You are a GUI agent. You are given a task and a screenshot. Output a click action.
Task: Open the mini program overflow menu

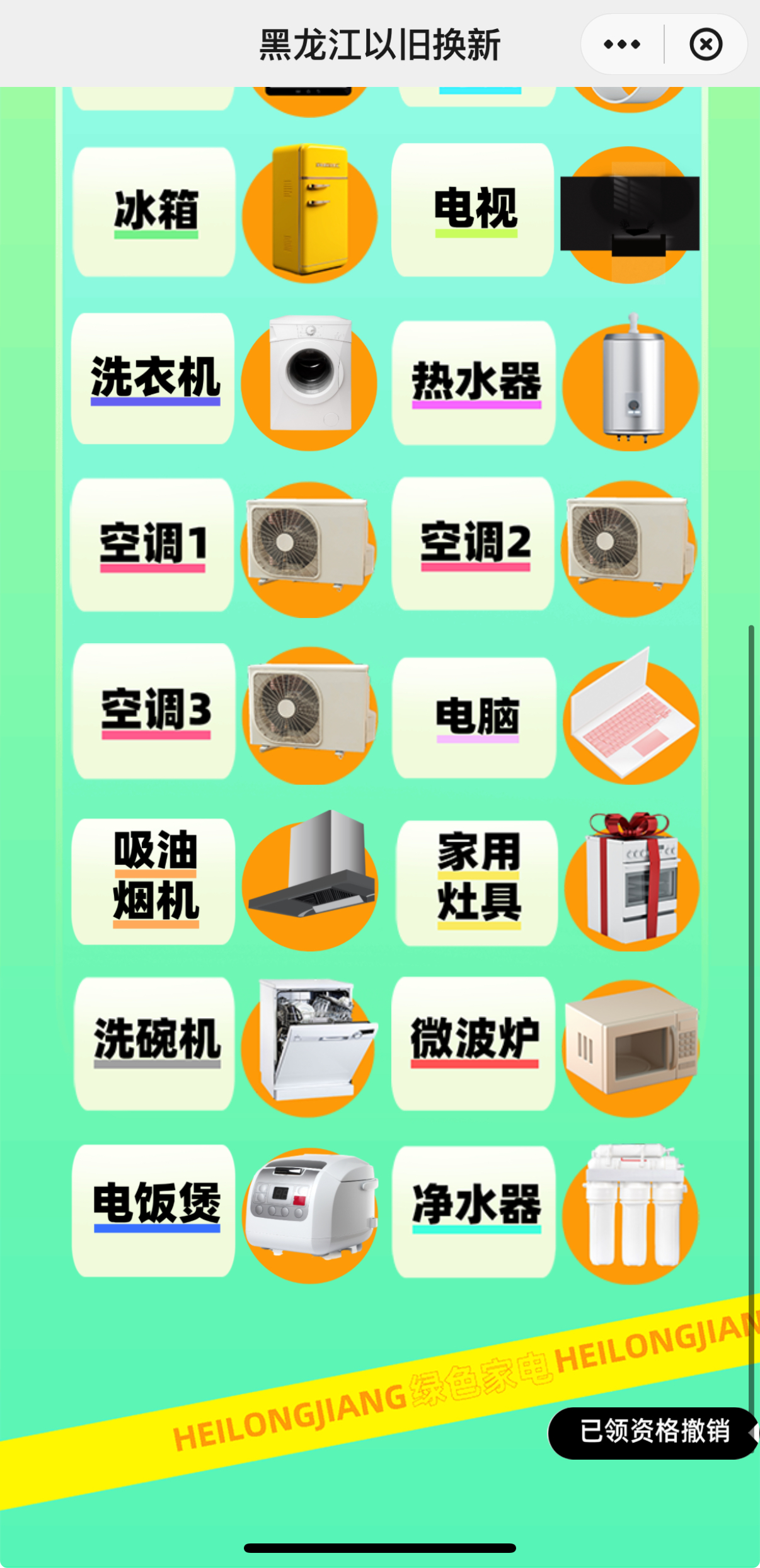pos(621,45)
